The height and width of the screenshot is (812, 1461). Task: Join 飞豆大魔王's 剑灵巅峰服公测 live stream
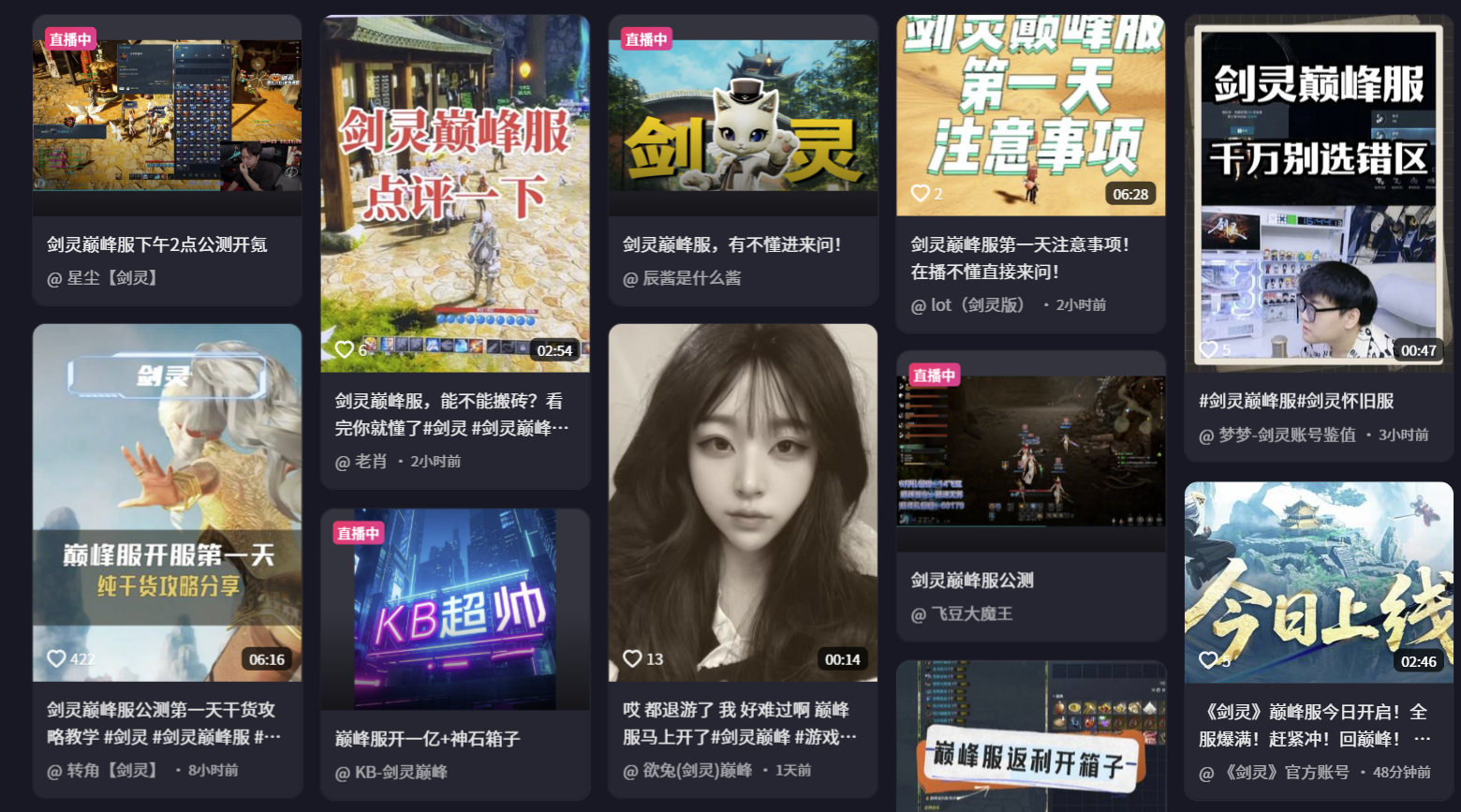[1030, 450]
